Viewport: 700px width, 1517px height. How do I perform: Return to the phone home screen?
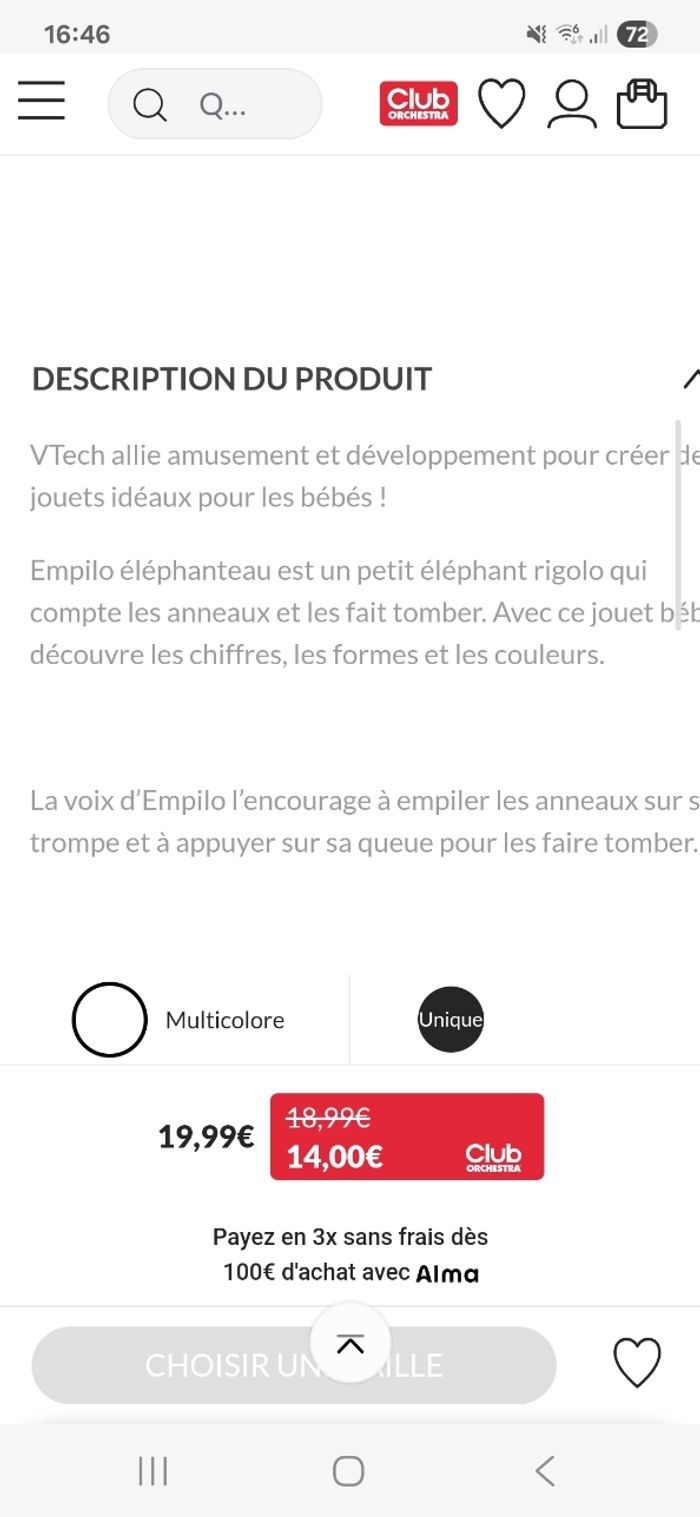[348, 1471]
